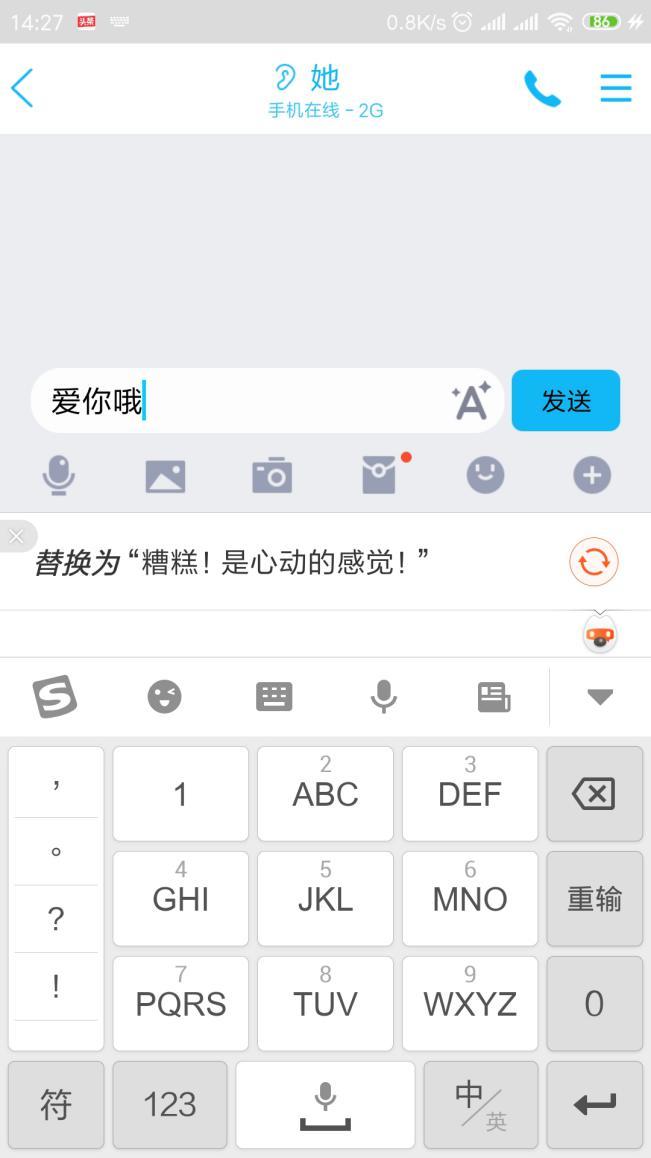Dismiss the replacement suggestion banner
This screenshot has width=651, height=1158.
pyautogui.click(x=16, y=537)
